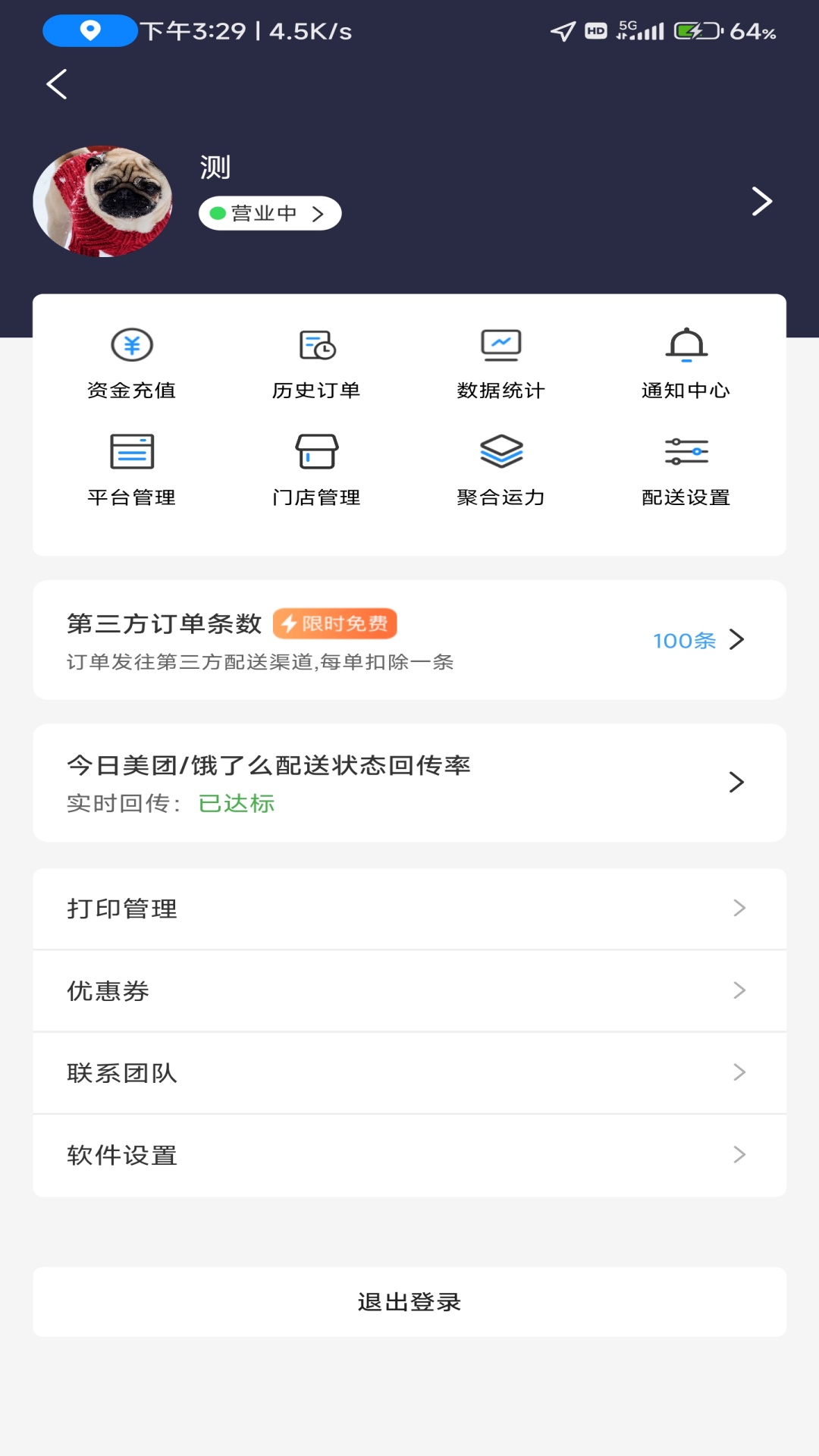The height and width of the screenshot is (1456, 819).
Task: Toggle the 营业中 business status
Action: click(270, 213)
